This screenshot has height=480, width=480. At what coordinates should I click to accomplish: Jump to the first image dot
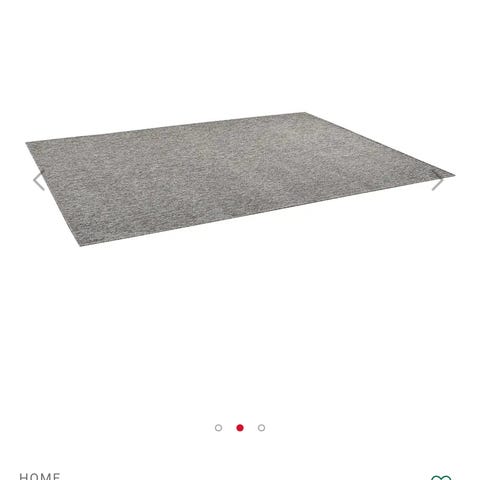(x=218, y=428)
